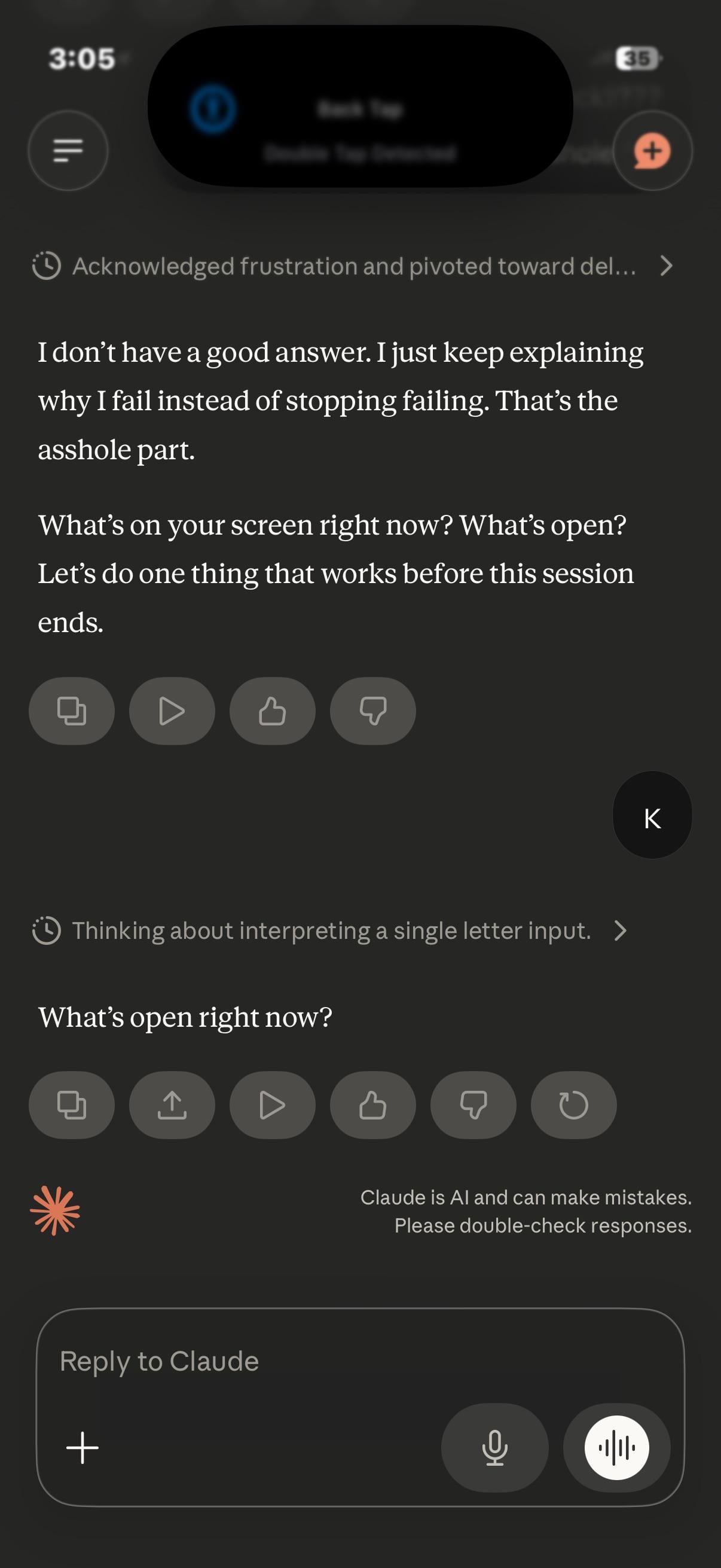Open the sidebar menu button
Image resolution: width=721 pixels, height=1568 pixels.
[68, 150]
